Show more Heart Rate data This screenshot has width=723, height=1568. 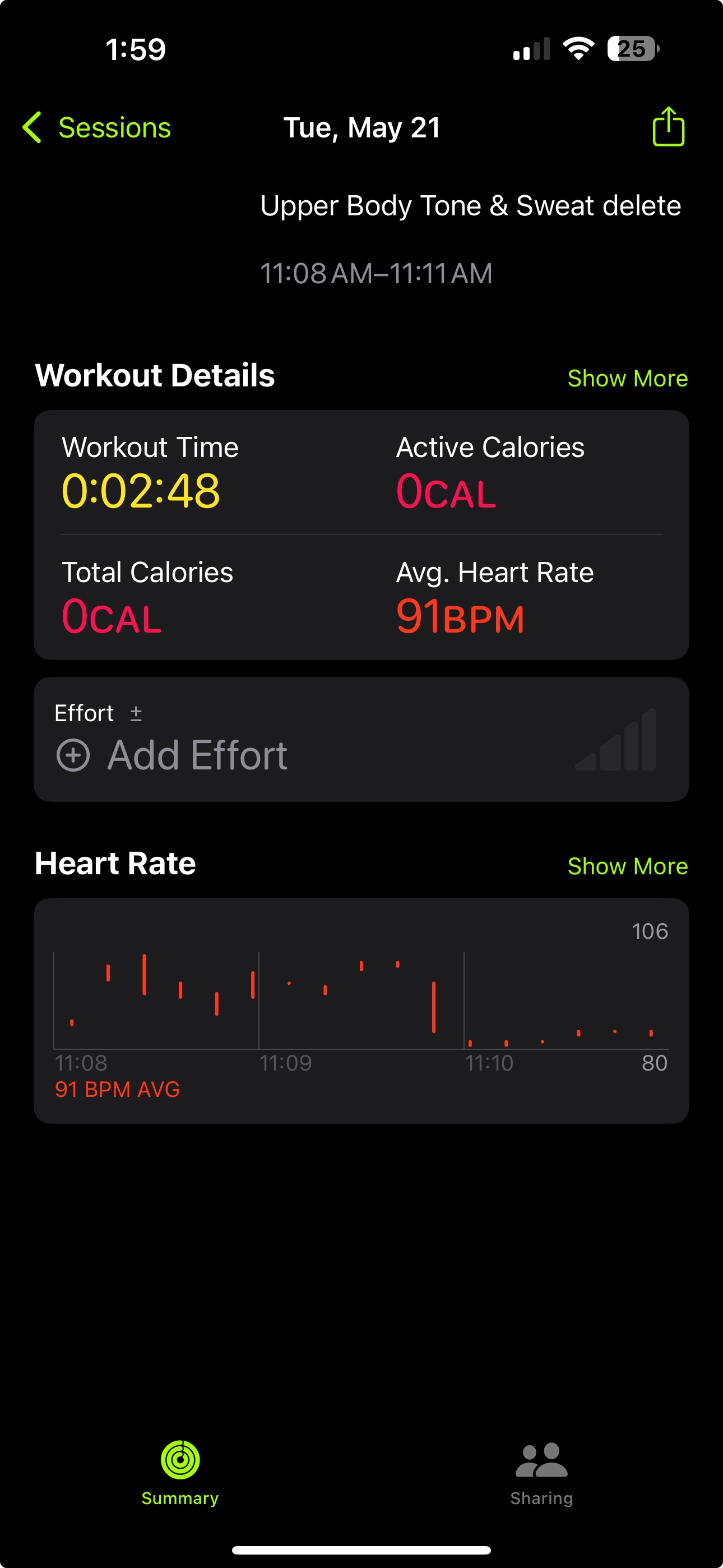click(628, 865)
